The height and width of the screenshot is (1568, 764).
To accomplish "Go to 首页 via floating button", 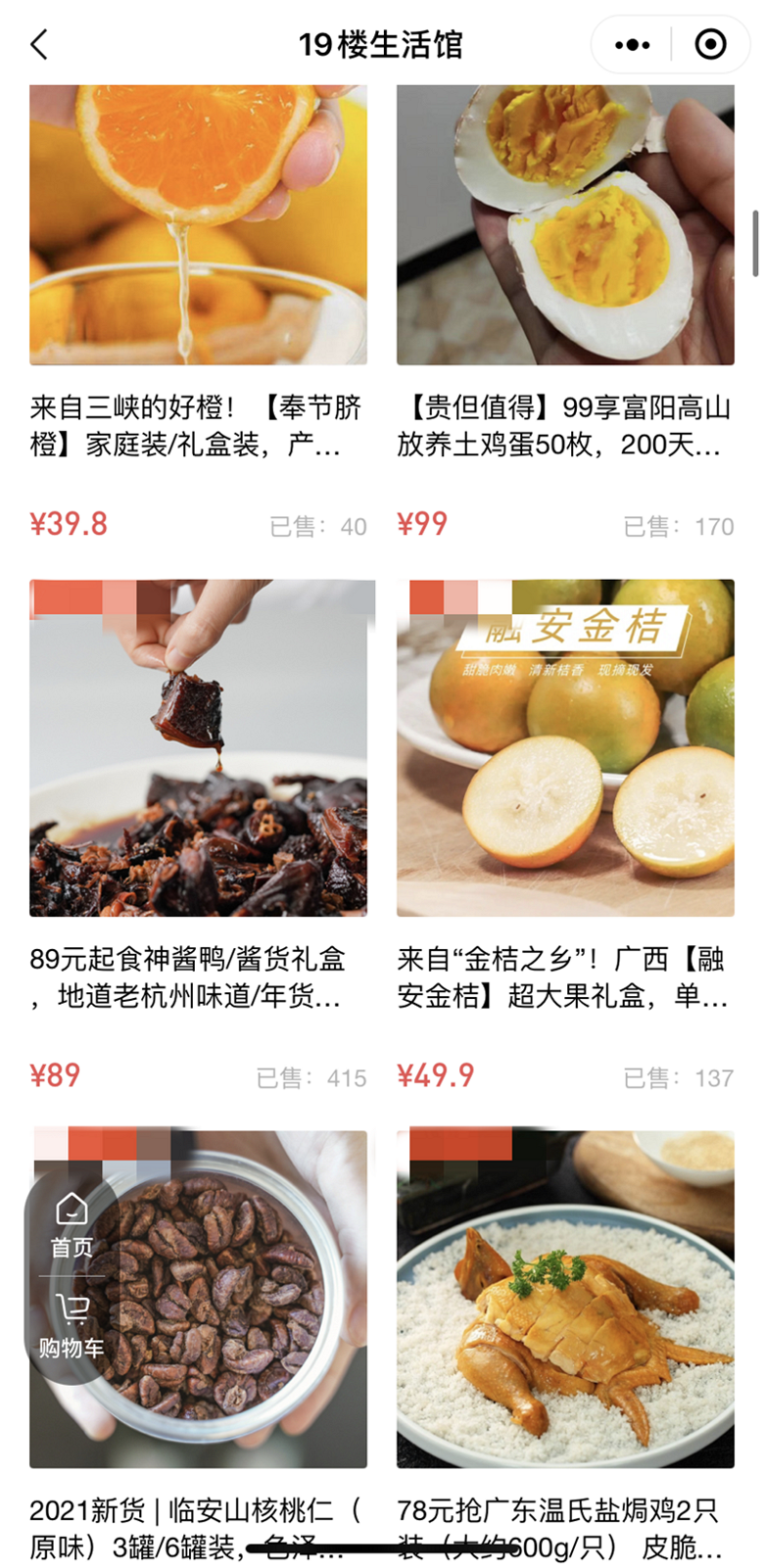I will pos(72,1225).
